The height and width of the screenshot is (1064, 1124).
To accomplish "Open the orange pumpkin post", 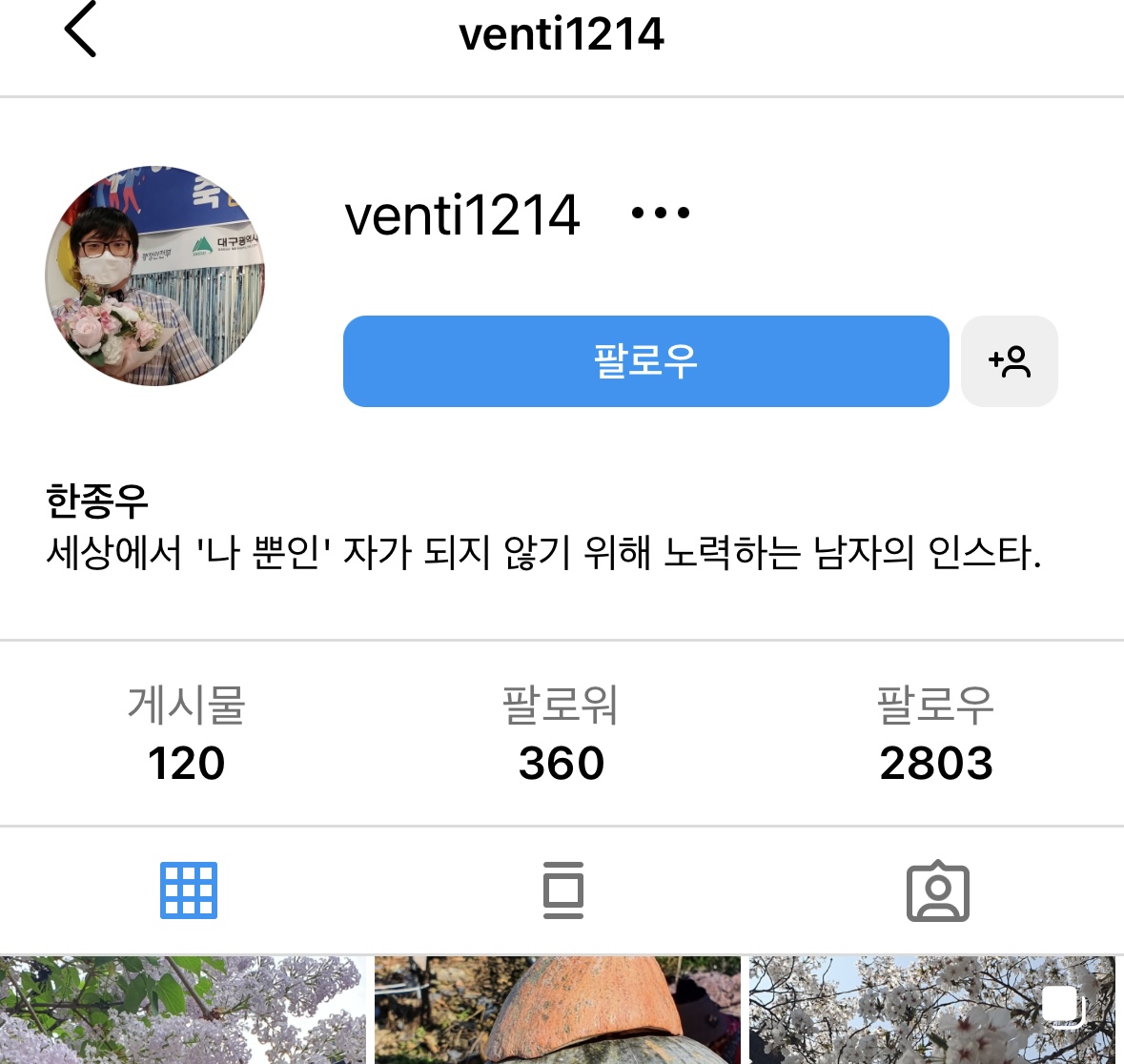I will [557, 1011].
